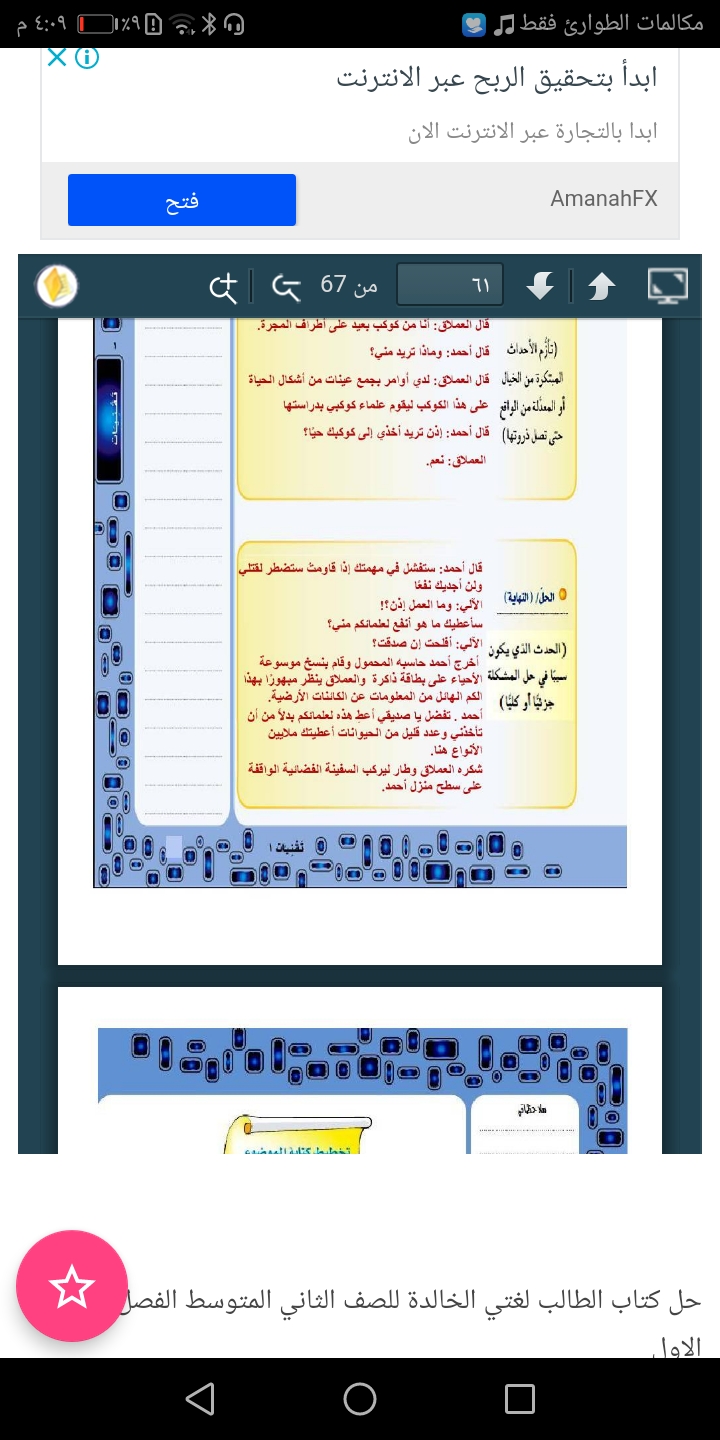Image resolution: width=720 pixels, height=1440 pixels.
Task: Go to the next page with down arrow
Action: coord(540,287)
